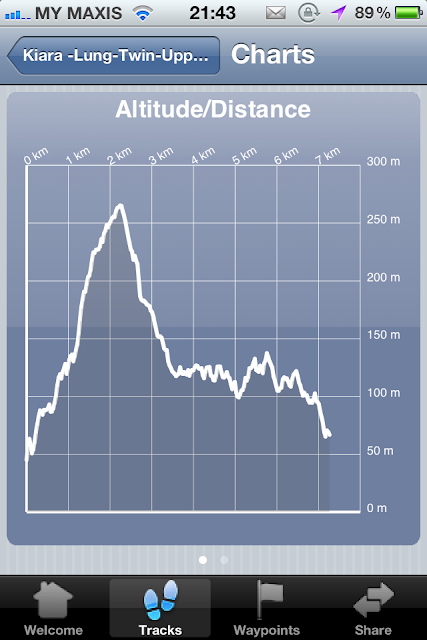Switch to the Welcome tab
Viewport: 427px width, 640px height.
(x=53, y=608)
